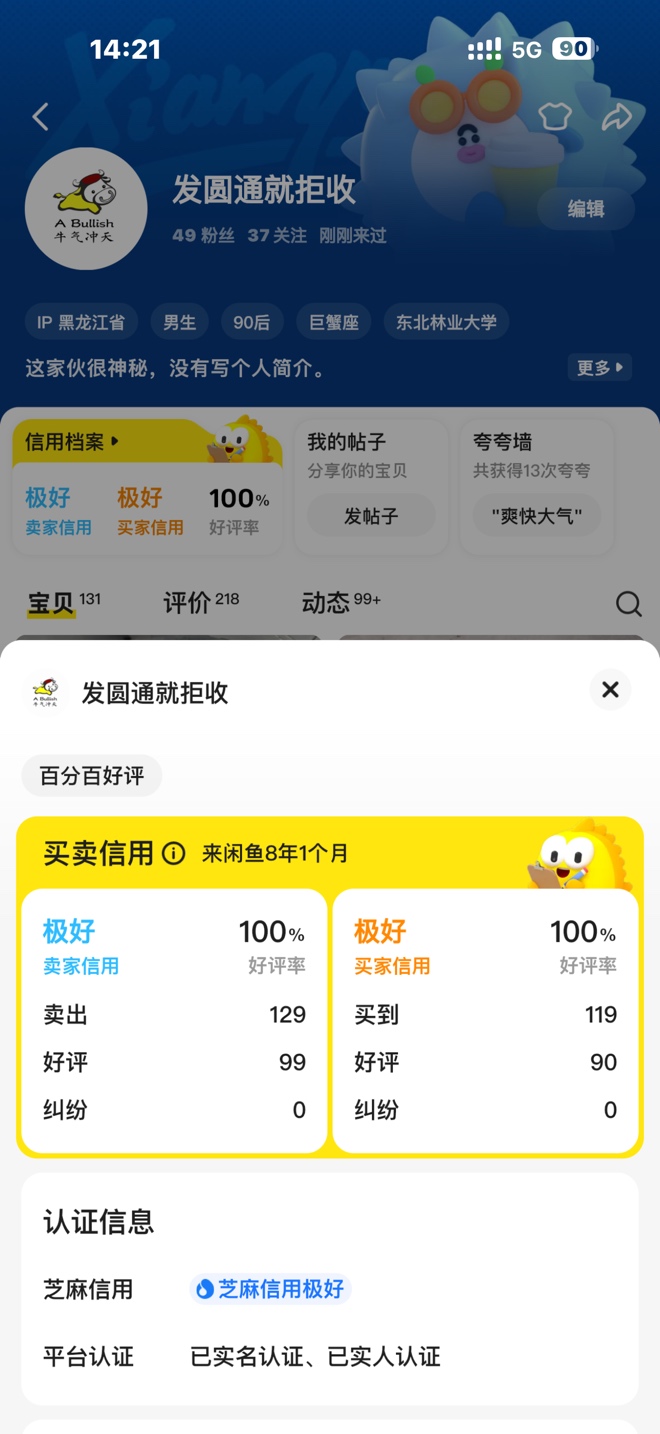Open the A Bullish profile avatar
Viewport: 660px width, 1434px height.
[x=86, y=208]
